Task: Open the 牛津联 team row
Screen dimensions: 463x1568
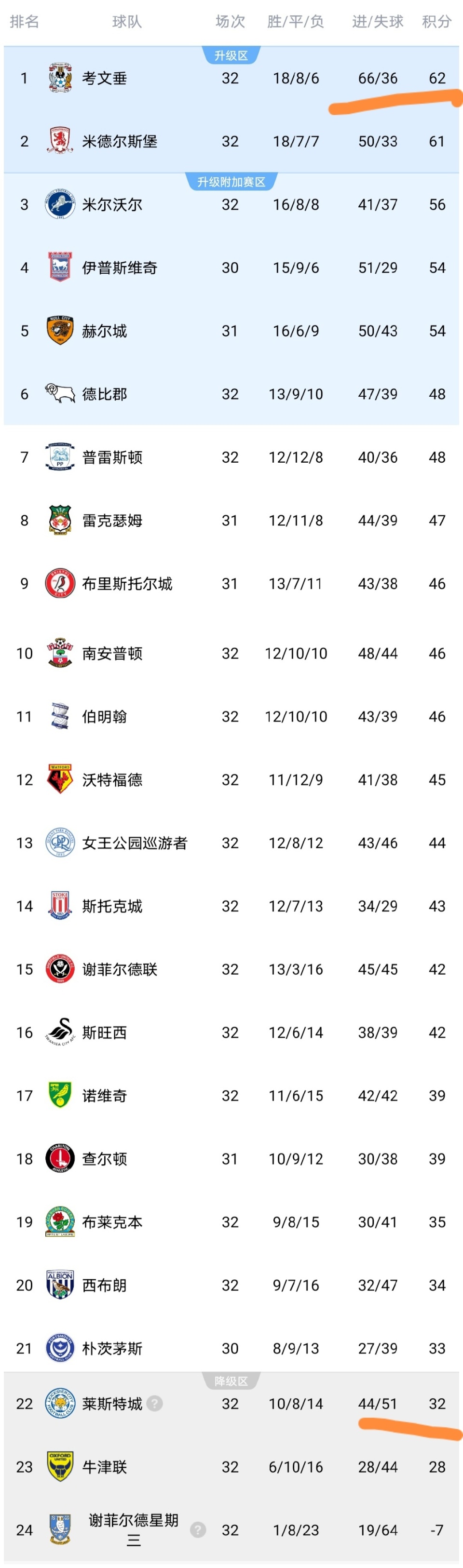Action: (104, 1468)
